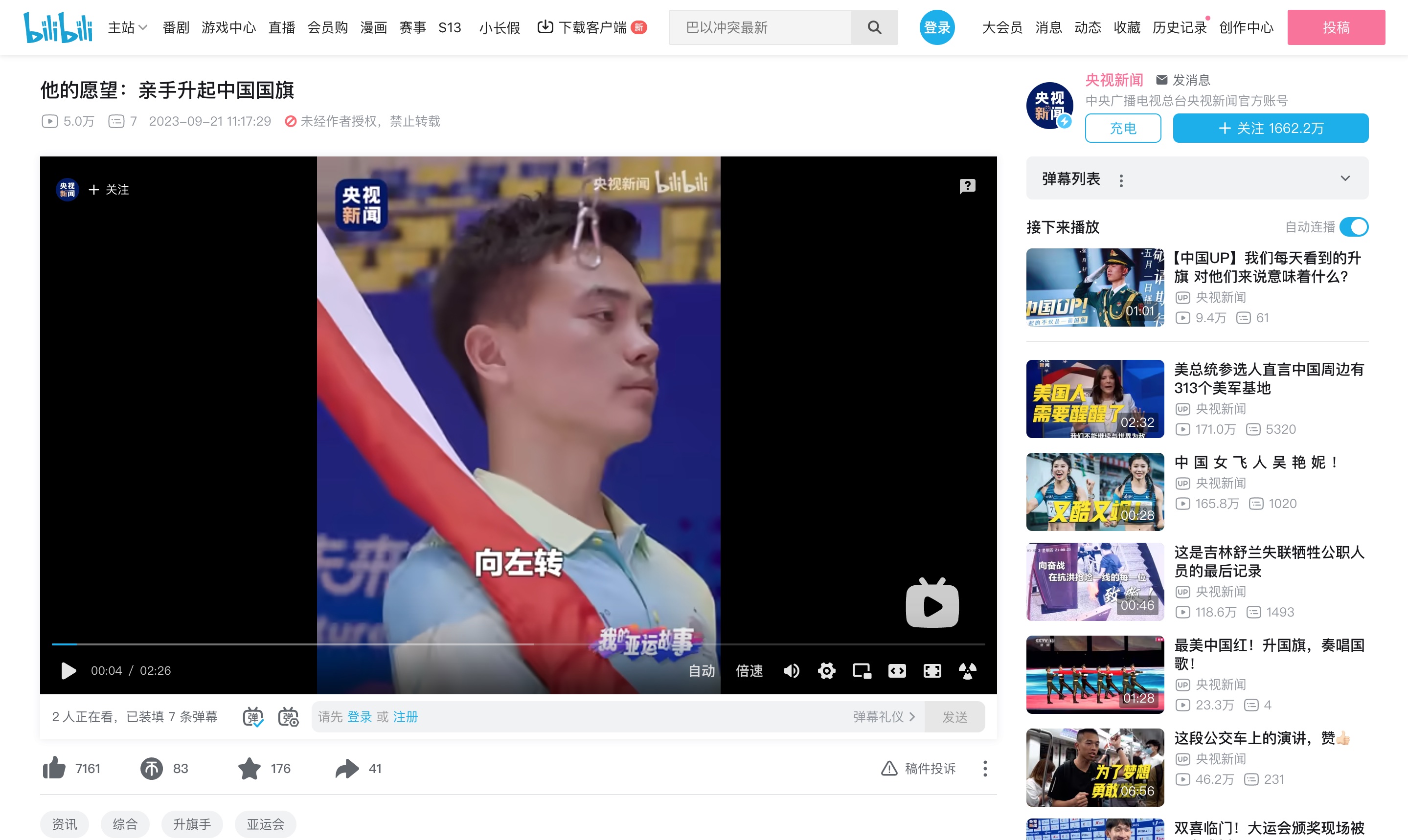Like the video with thumbs-up icon
Screen dimensions: 1408x840
(x=54, y=768)
